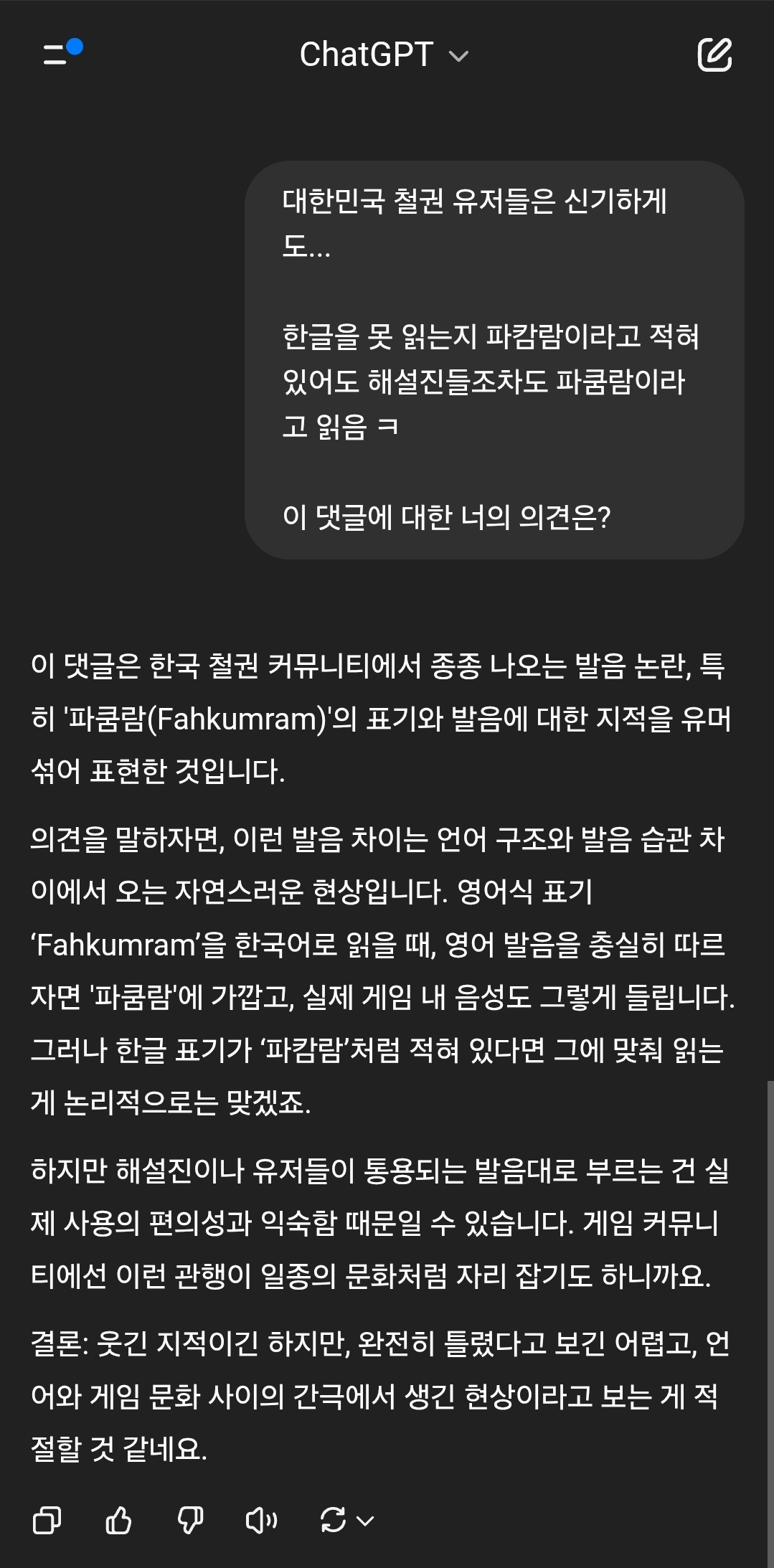Give the response a thumbs up

pos(118,1520)
